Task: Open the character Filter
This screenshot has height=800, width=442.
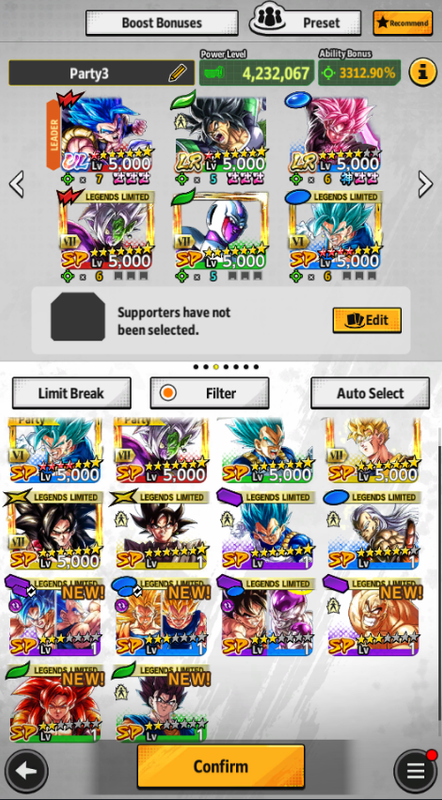Action: coord(209,393)
